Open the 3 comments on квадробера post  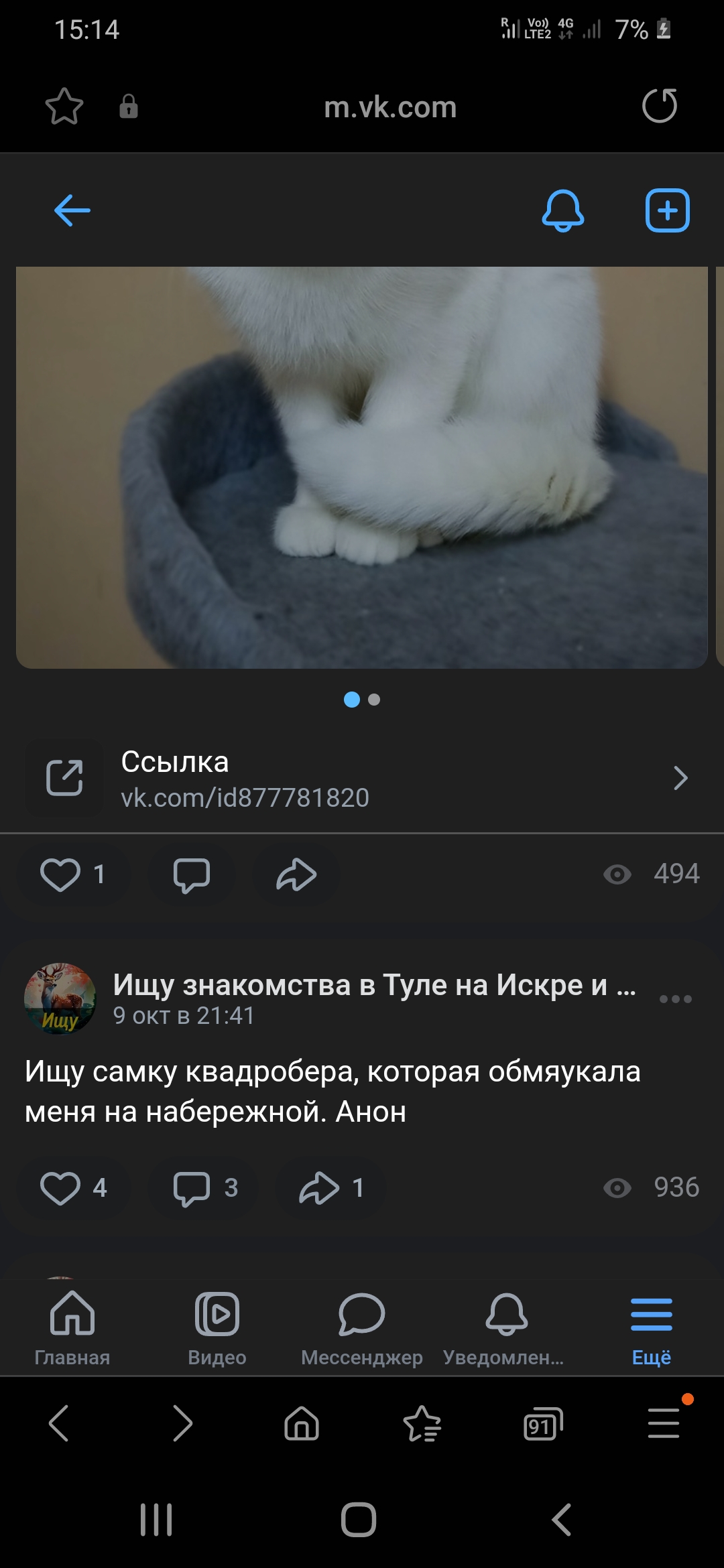pos(203,1188)
